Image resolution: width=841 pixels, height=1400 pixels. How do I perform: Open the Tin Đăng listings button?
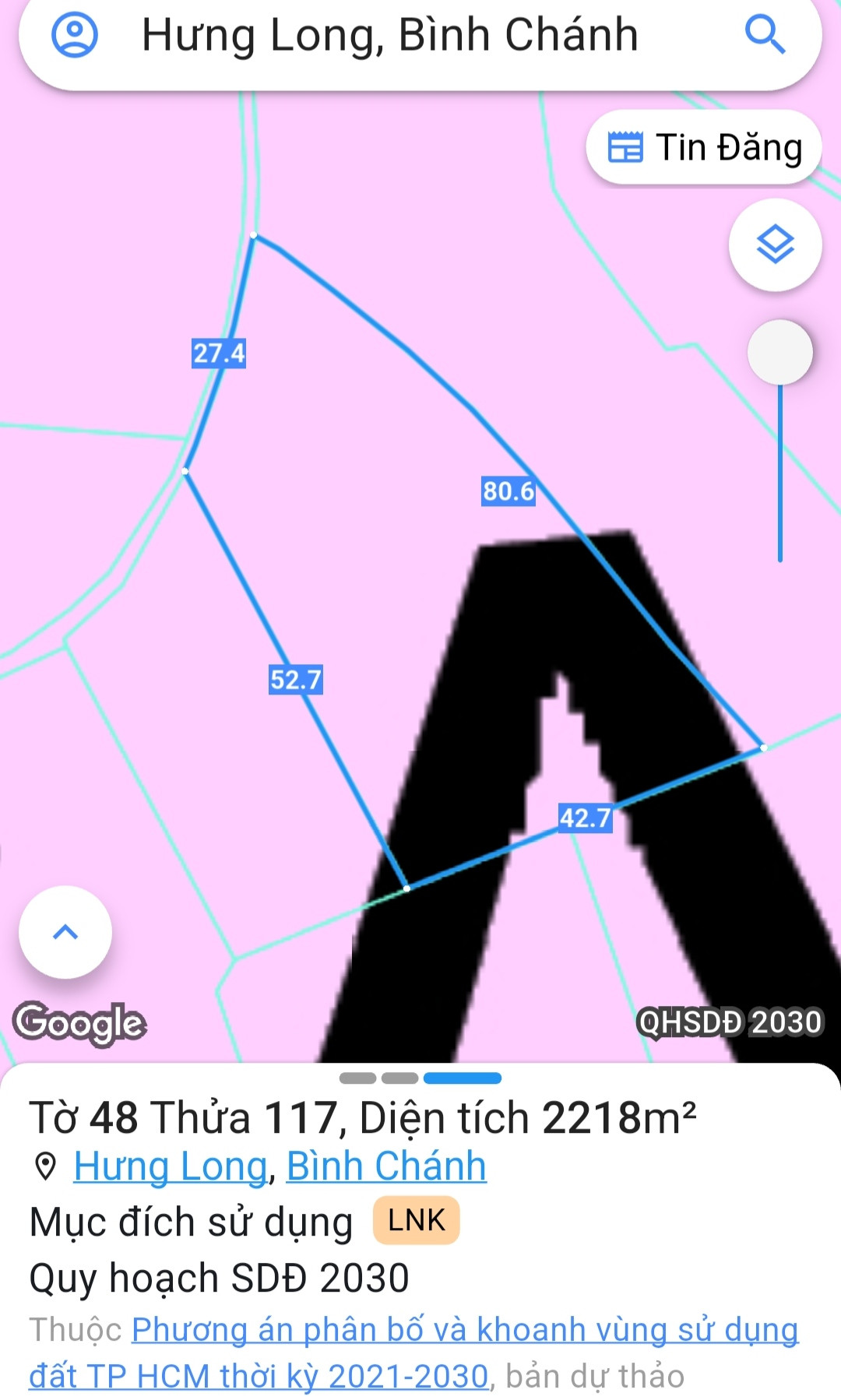(x=704, y=147)
